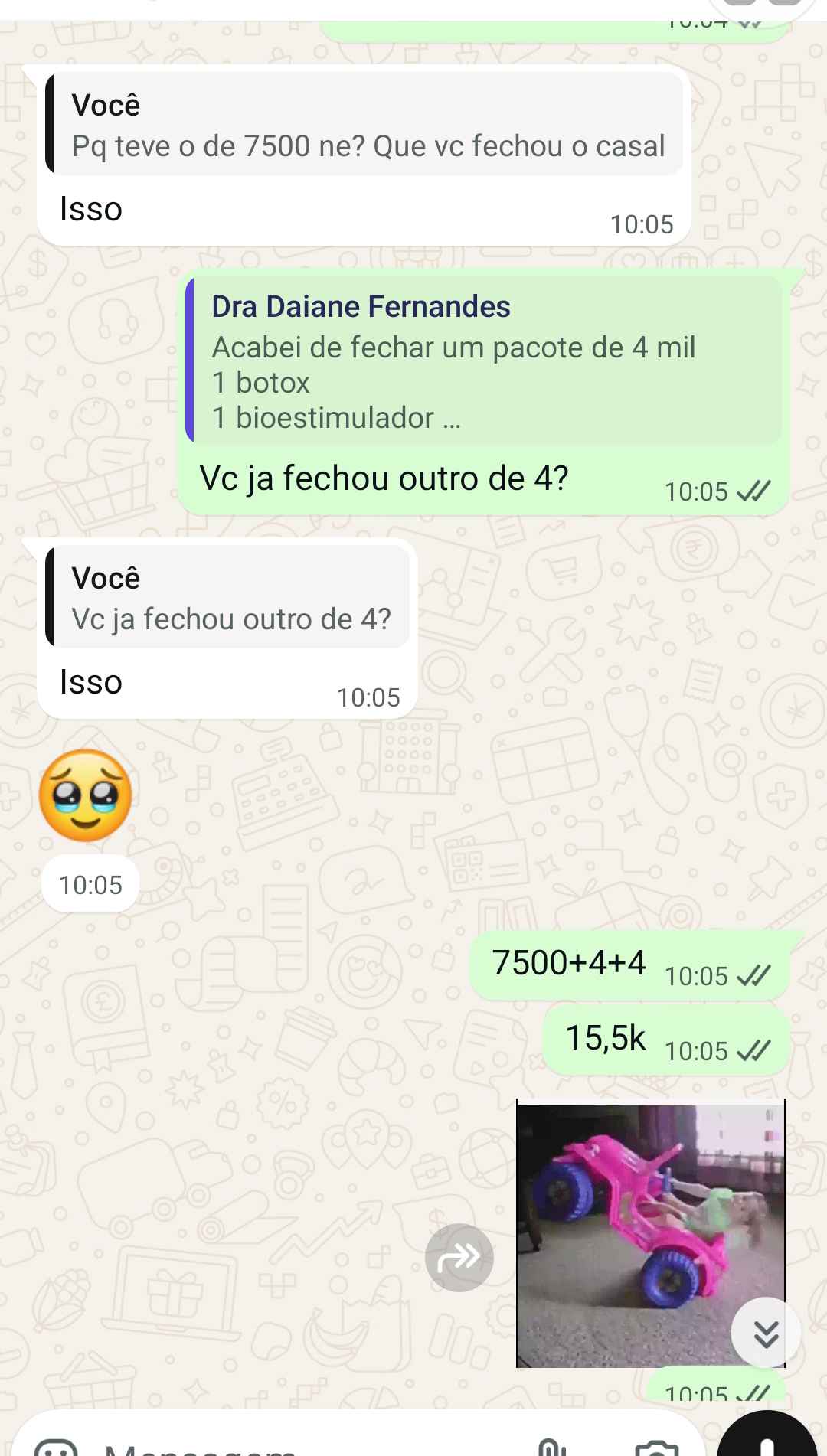The width and height of the screenshot is (827, 1456).
Task: Attach a file with the paperclip
Action: (551, 1447)
